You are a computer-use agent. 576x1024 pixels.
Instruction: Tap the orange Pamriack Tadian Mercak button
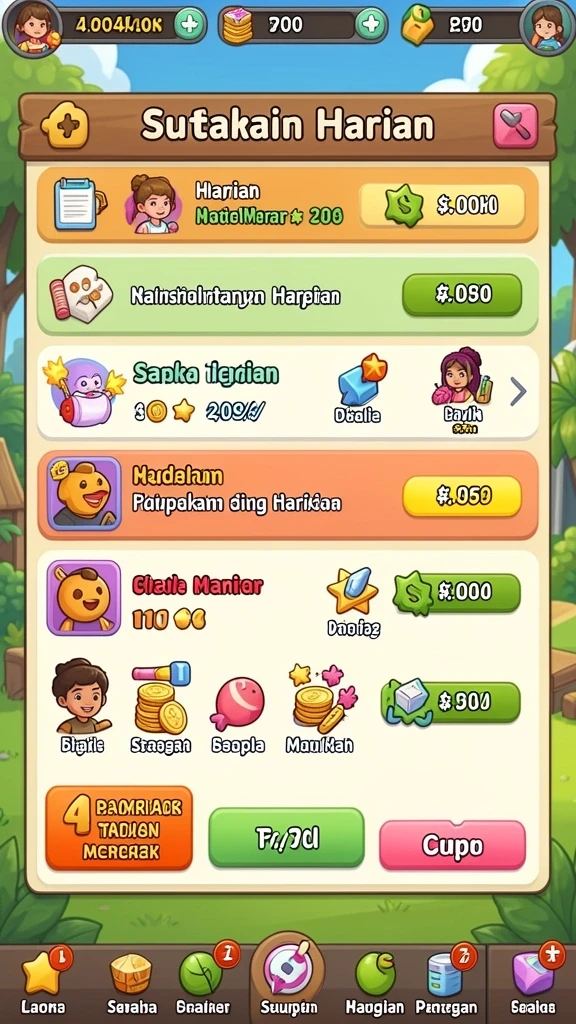119,828
